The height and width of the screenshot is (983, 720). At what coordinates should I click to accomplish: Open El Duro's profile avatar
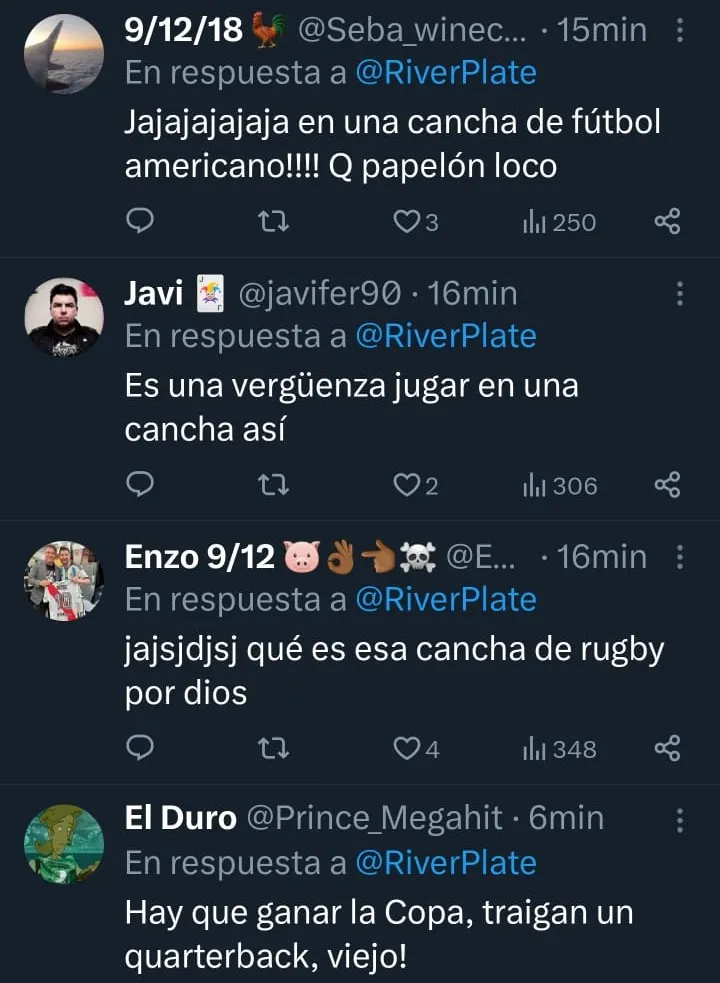[x=64, y=845]
